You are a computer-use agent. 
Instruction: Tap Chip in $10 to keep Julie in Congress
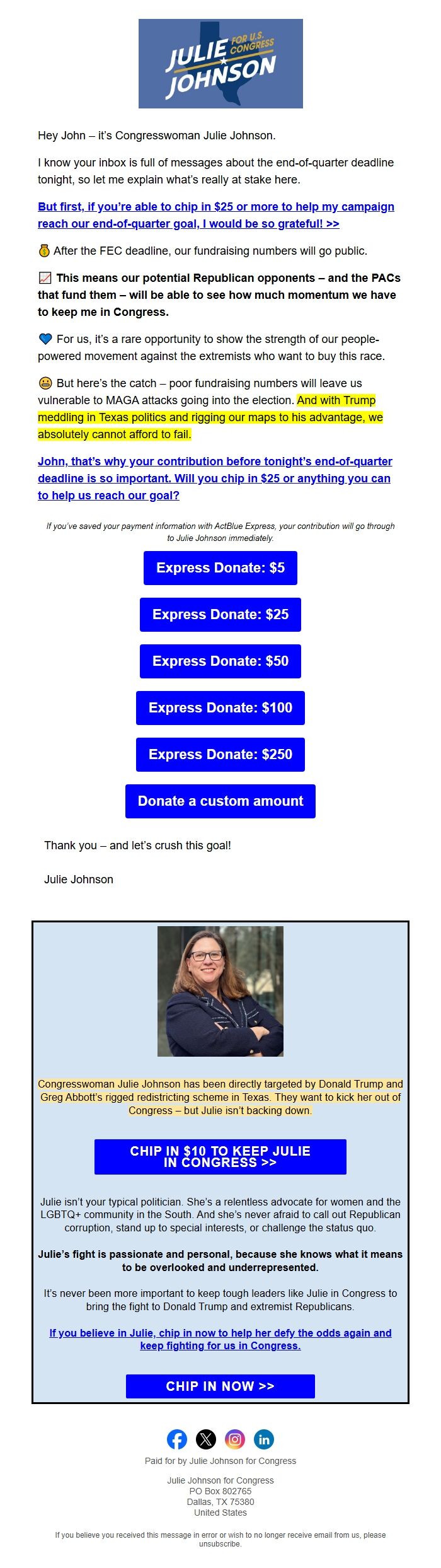[220, 1156]
